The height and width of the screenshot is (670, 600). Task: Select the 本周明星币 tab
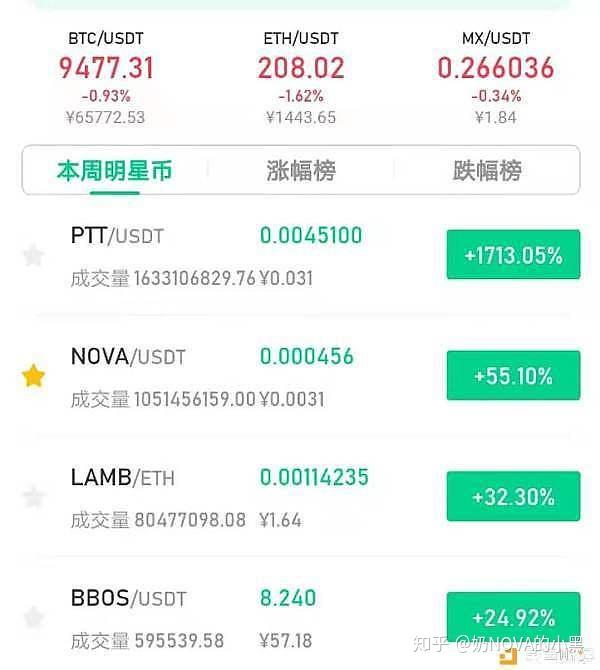click(x=114, y=171)
